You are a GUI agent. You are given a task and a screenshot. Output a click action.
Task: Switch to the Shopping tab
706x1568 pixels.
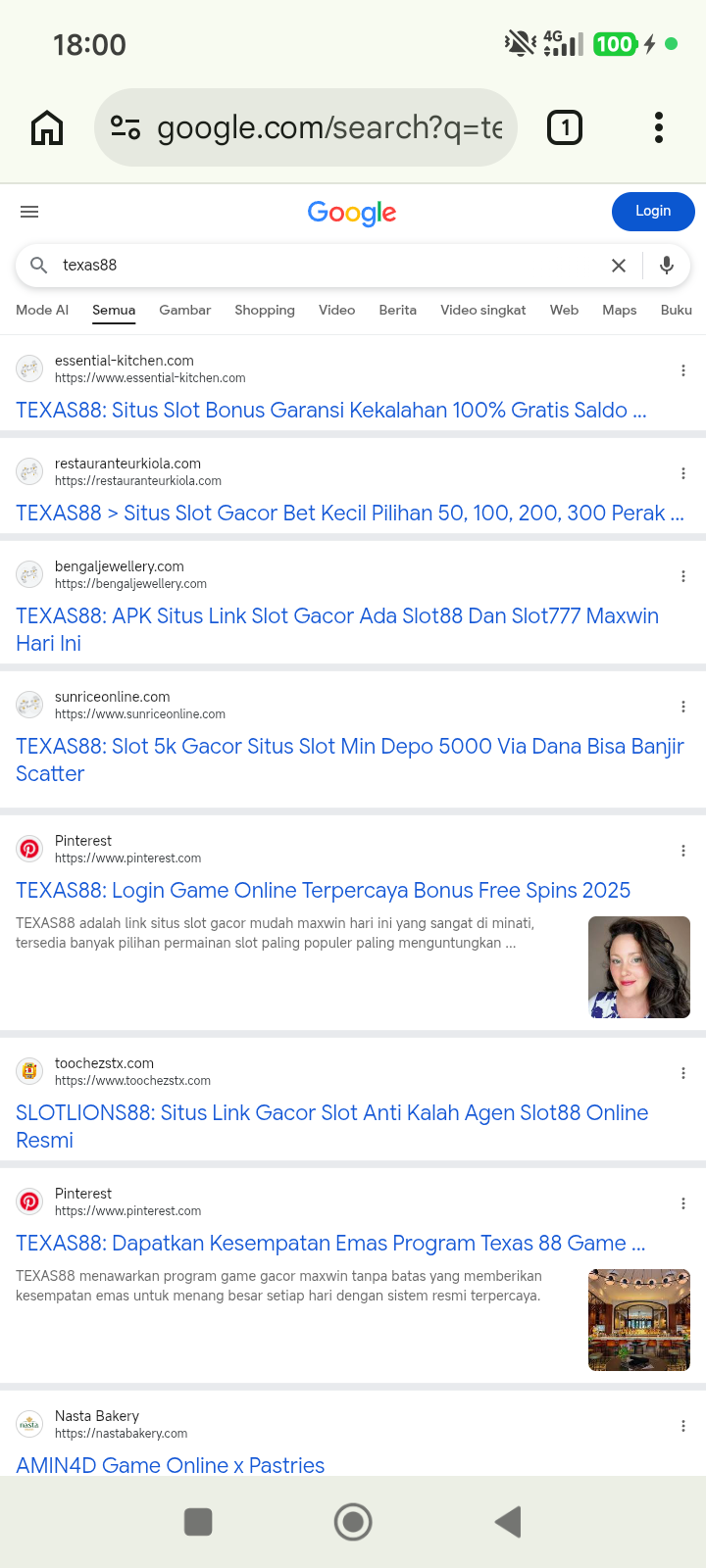pyautogui.click(x=265, y=310)
